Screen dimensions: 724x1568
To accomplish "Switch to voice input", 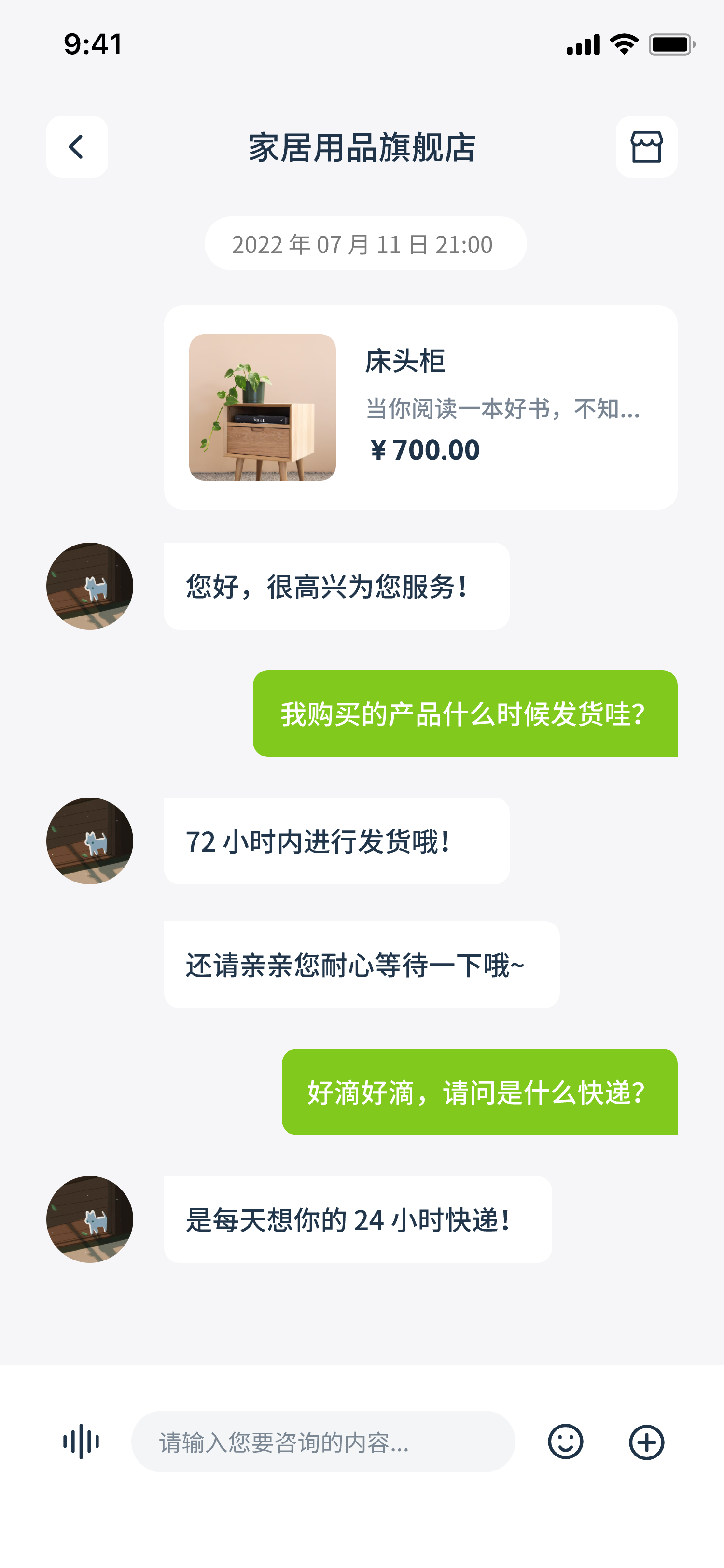I will point(81,1442).
